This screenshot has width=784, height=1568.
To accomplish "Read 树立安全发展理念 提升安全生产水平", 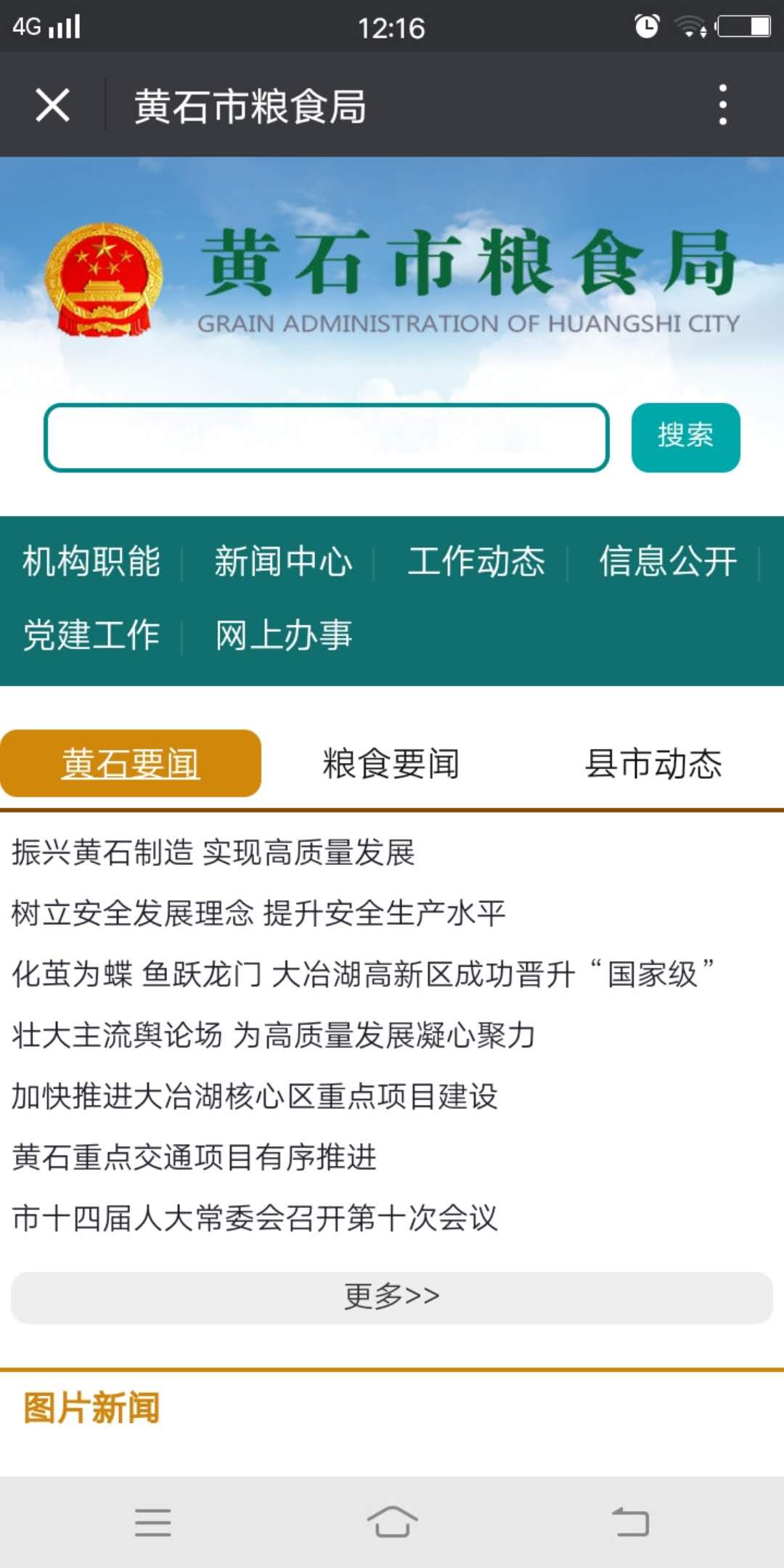I will [x=258, y=913].
